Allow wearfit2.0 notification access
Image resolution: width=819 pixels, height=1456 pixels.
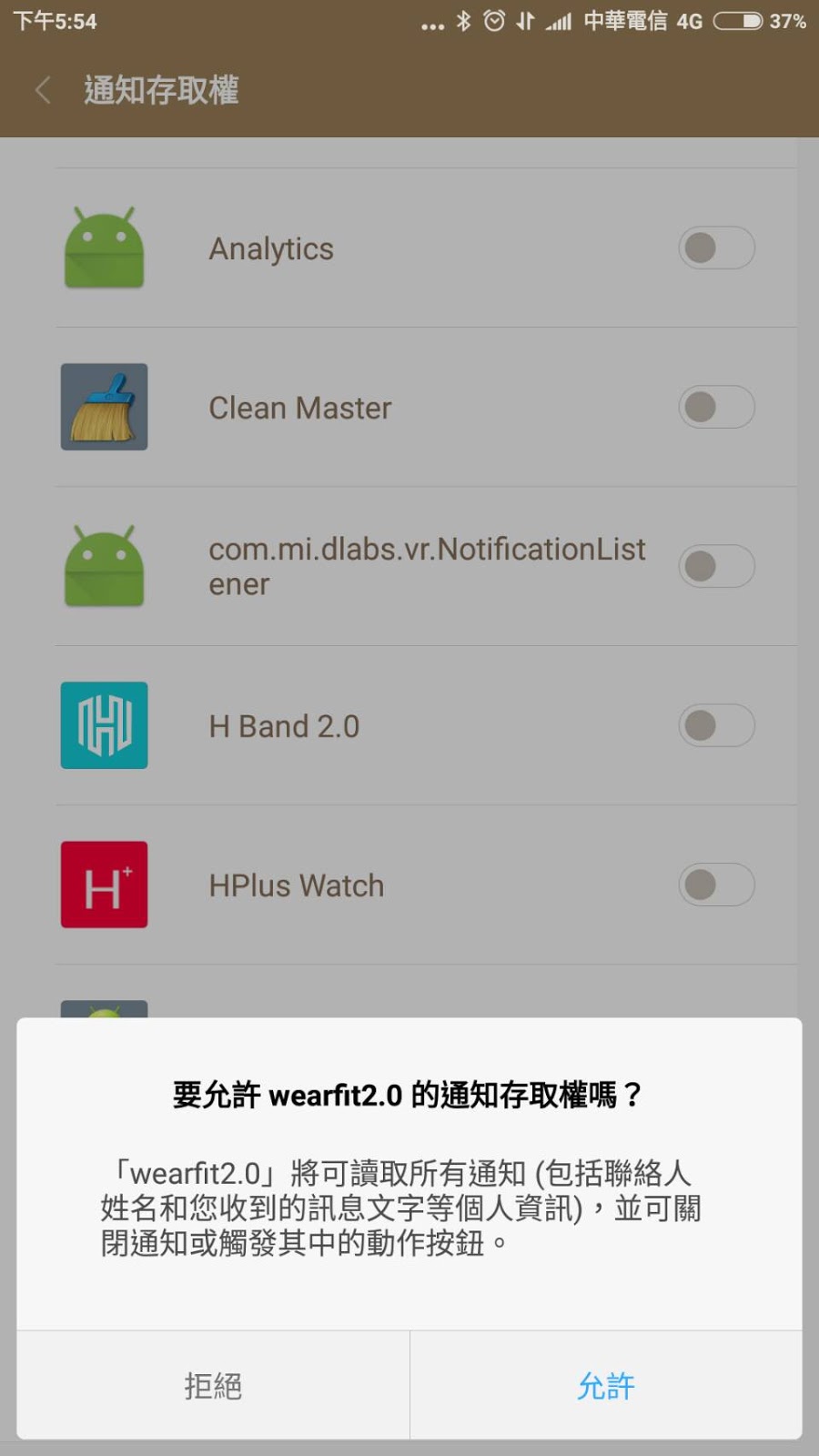(605, 1386)
